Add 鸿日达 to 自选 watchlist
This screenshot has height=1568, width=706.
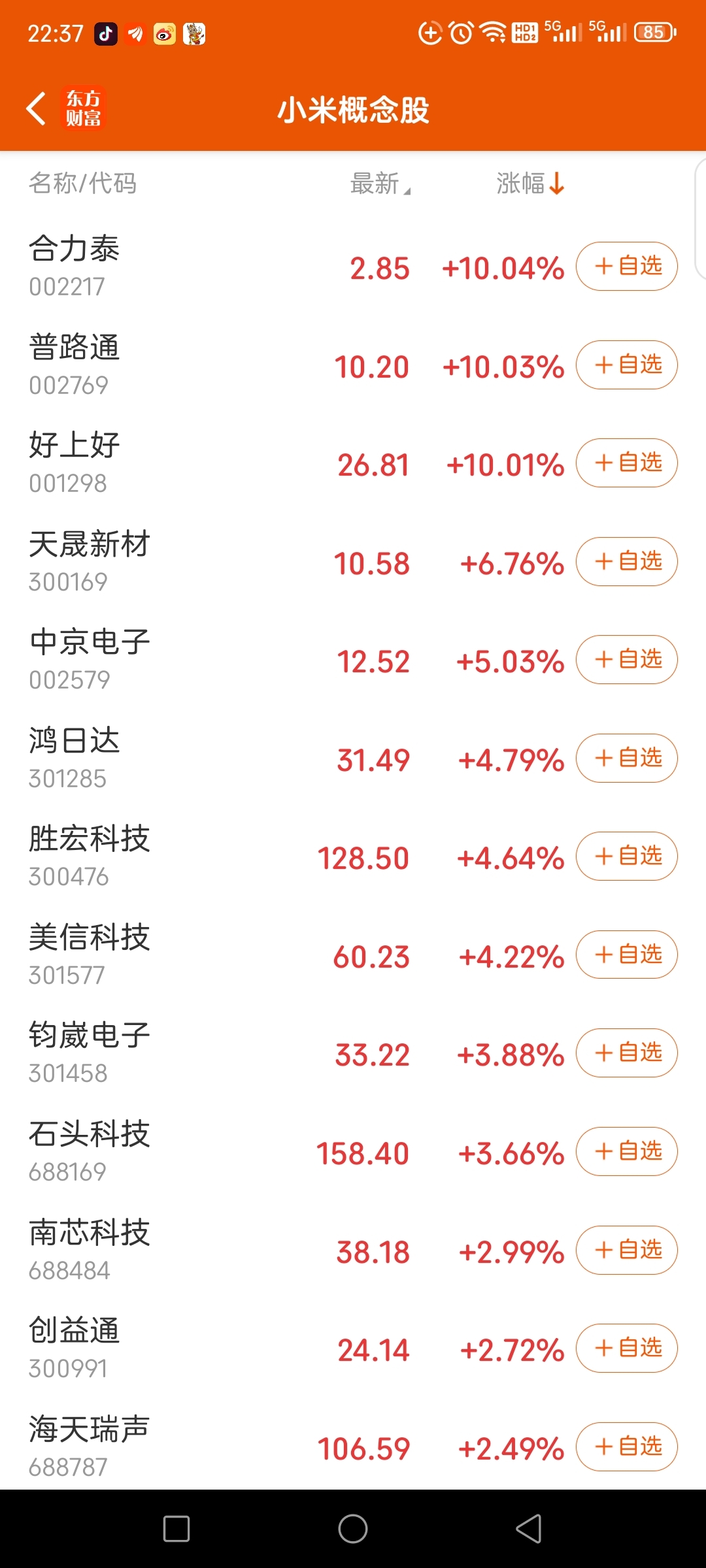626,758
